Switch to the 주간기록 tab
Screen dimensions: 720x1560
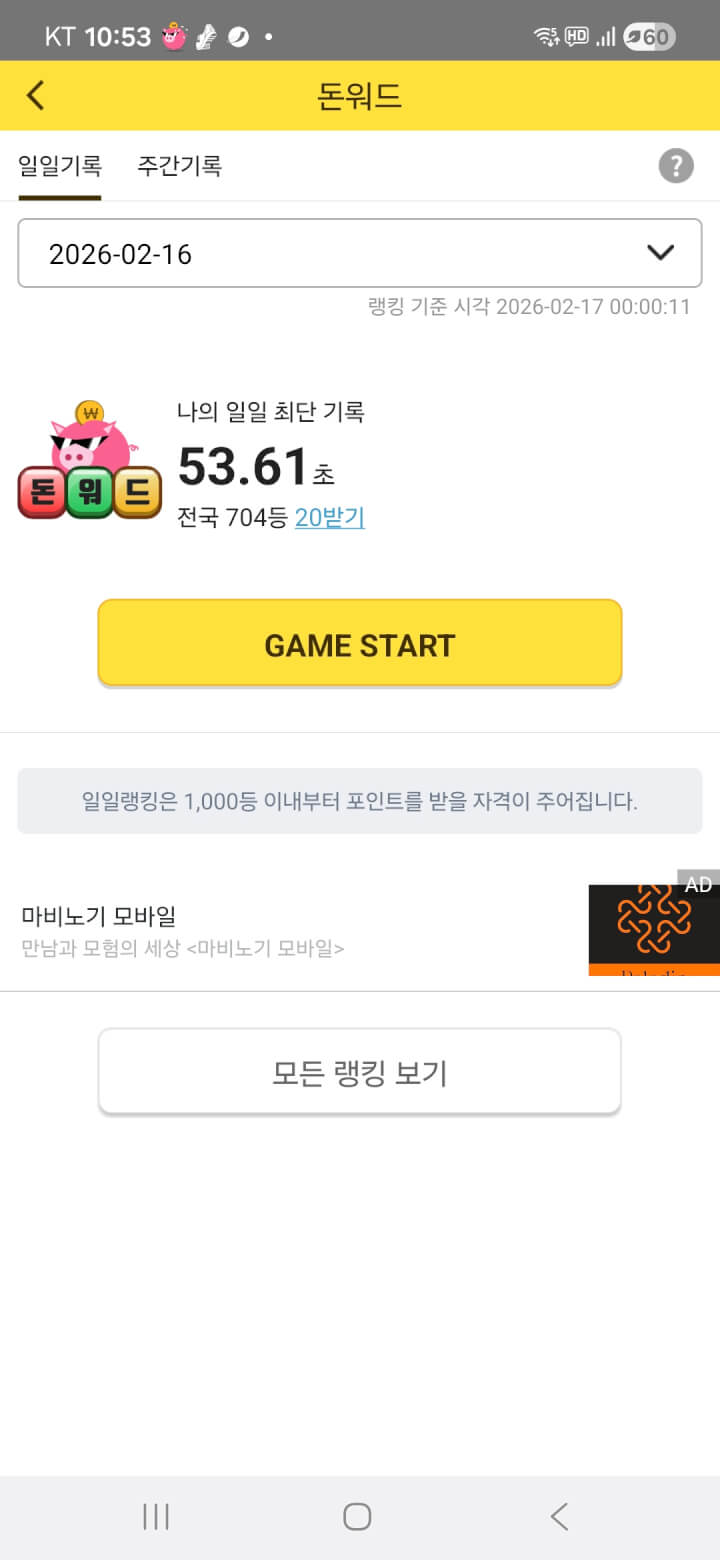[x=179, y=166]
